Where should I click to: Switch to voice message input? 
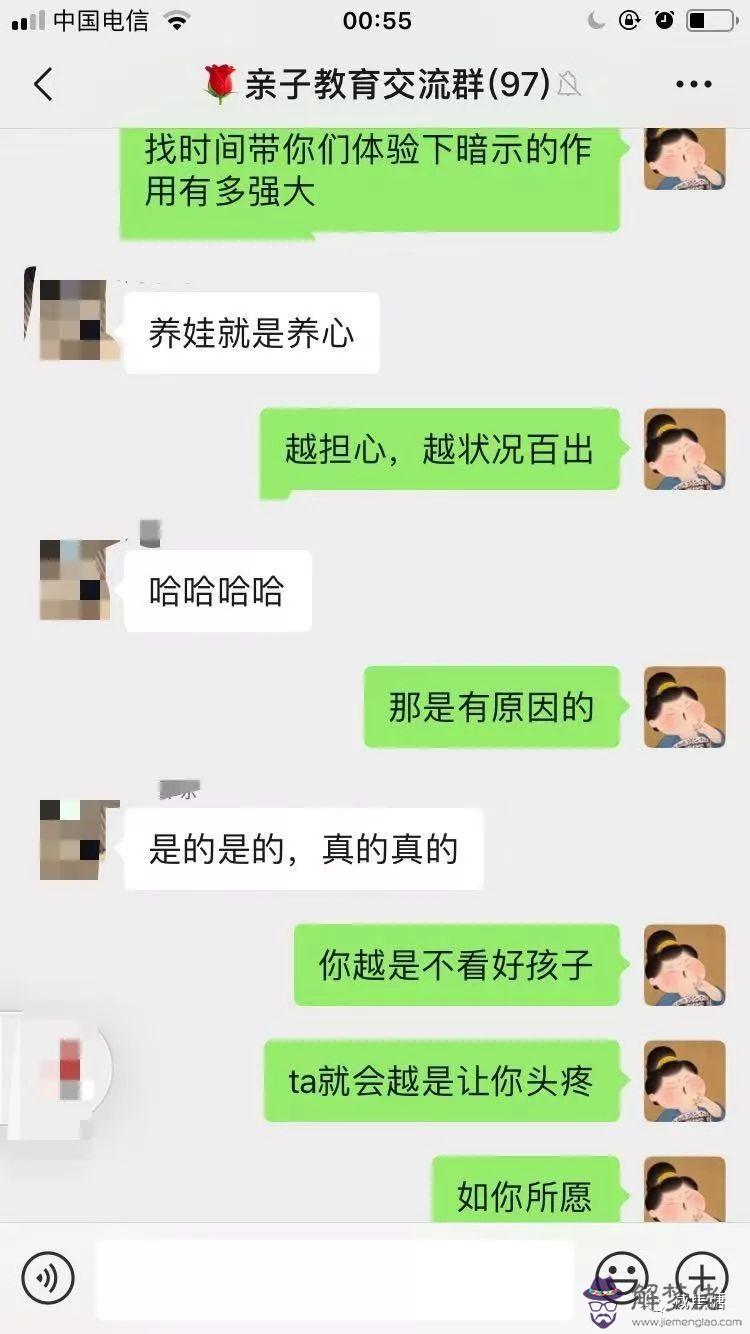[x=48, y=1277]
